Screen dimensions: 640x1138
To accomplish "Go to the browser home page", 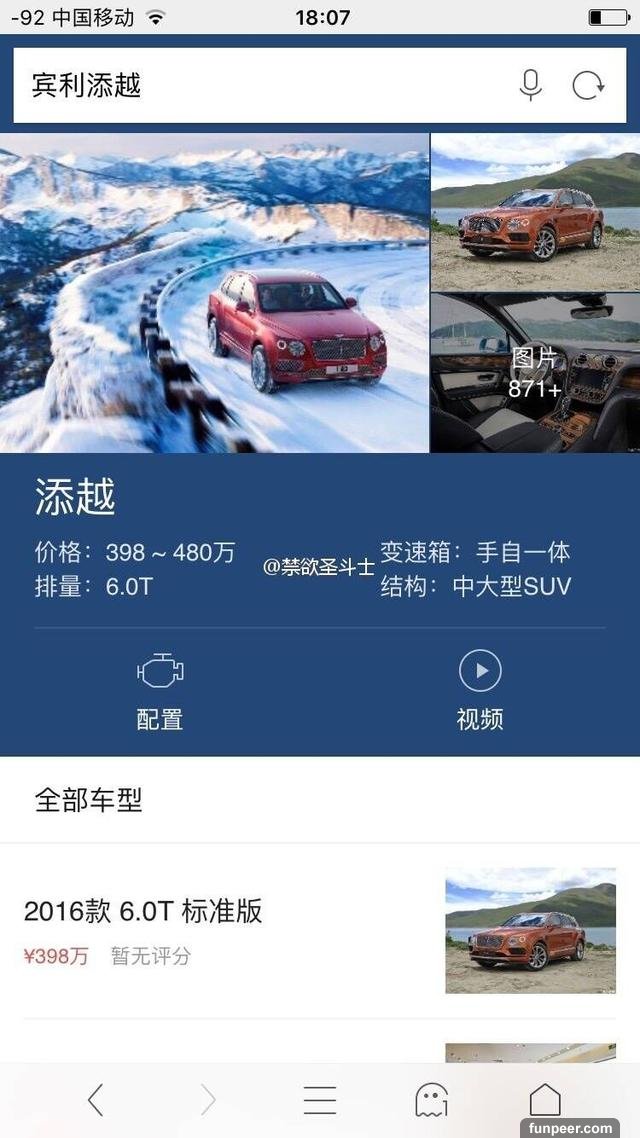I will (545, 1100).
